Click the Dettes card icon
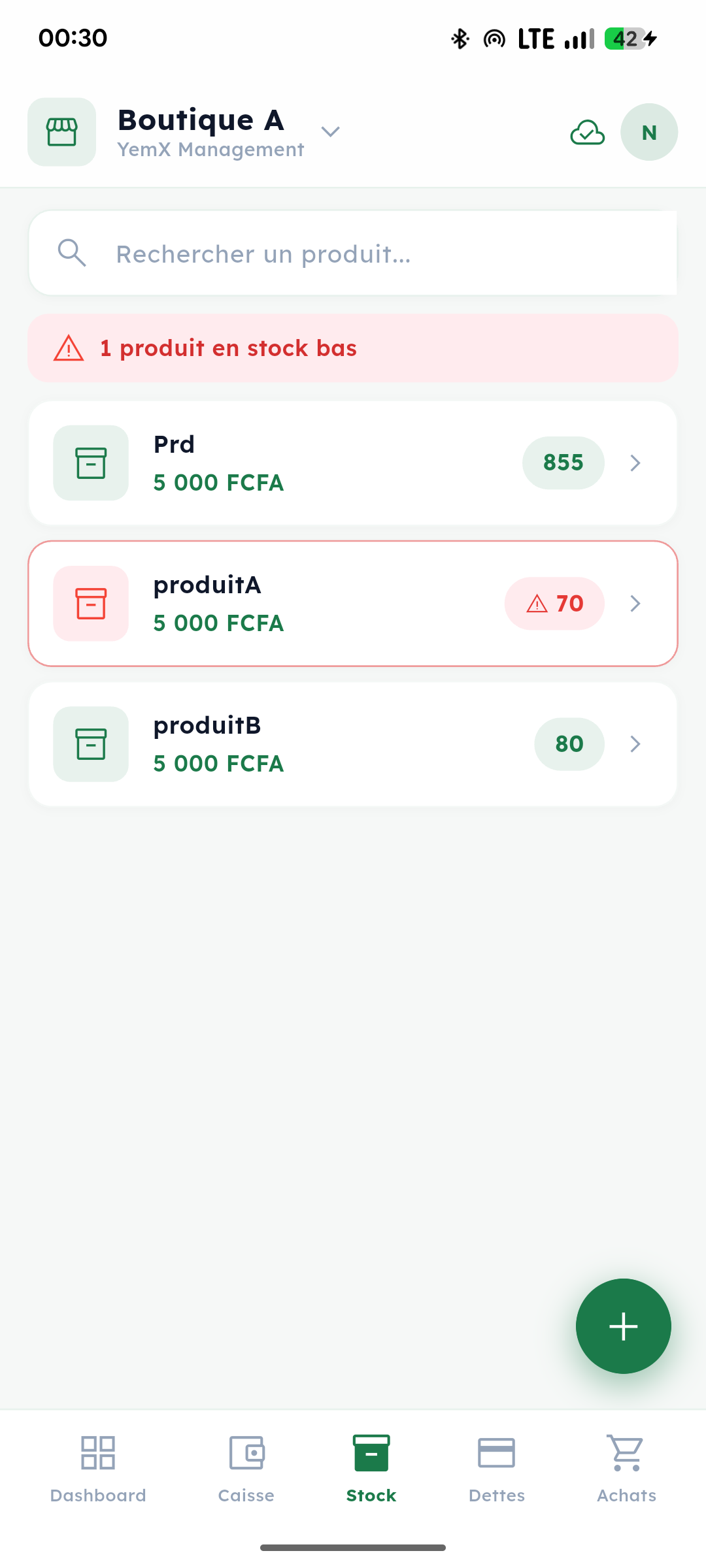This screenshot has width=706, height=1568. click(x=497, y=1454)
